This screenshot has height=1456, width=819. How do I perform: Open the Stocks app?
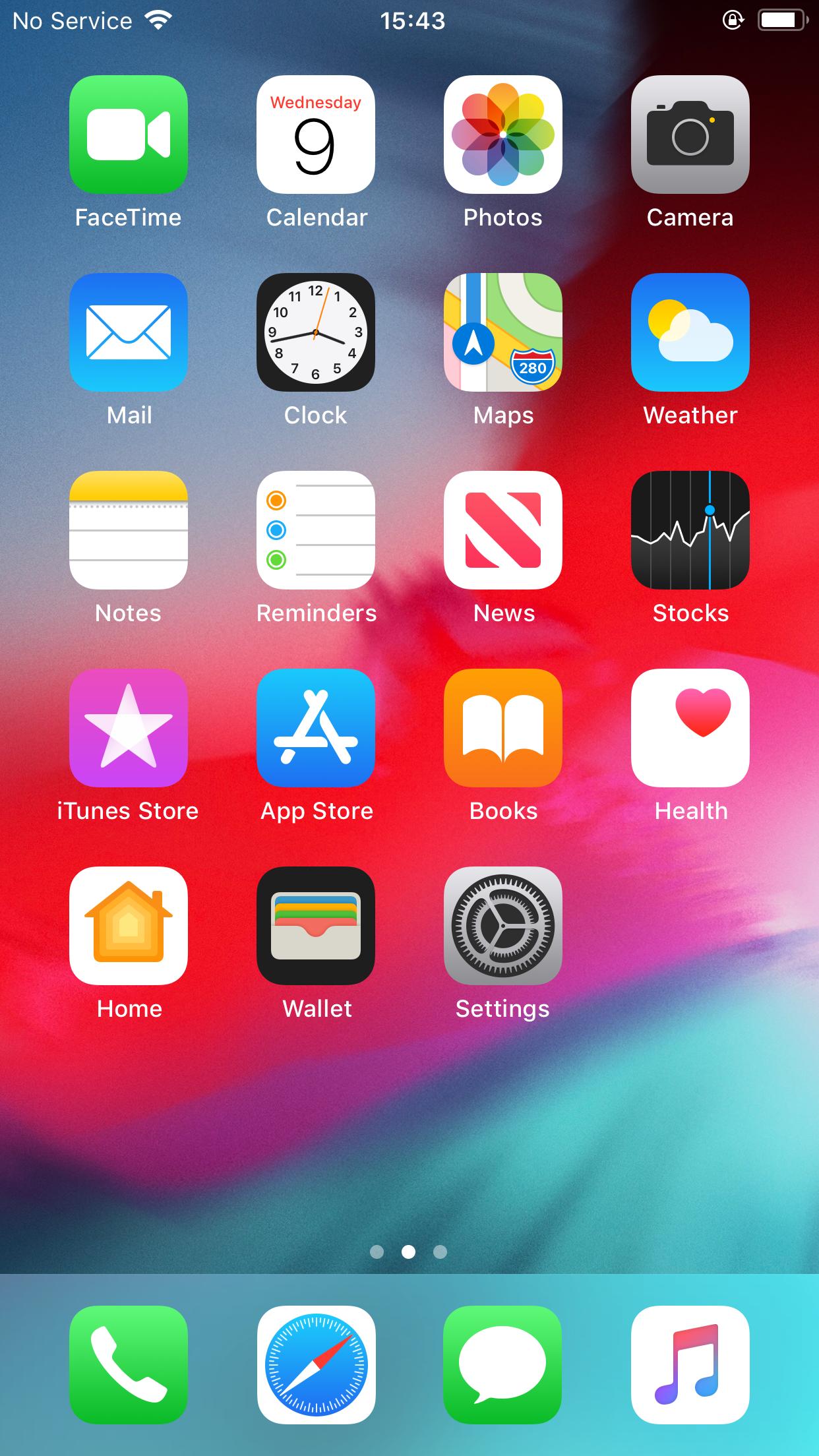click(690, 530)
